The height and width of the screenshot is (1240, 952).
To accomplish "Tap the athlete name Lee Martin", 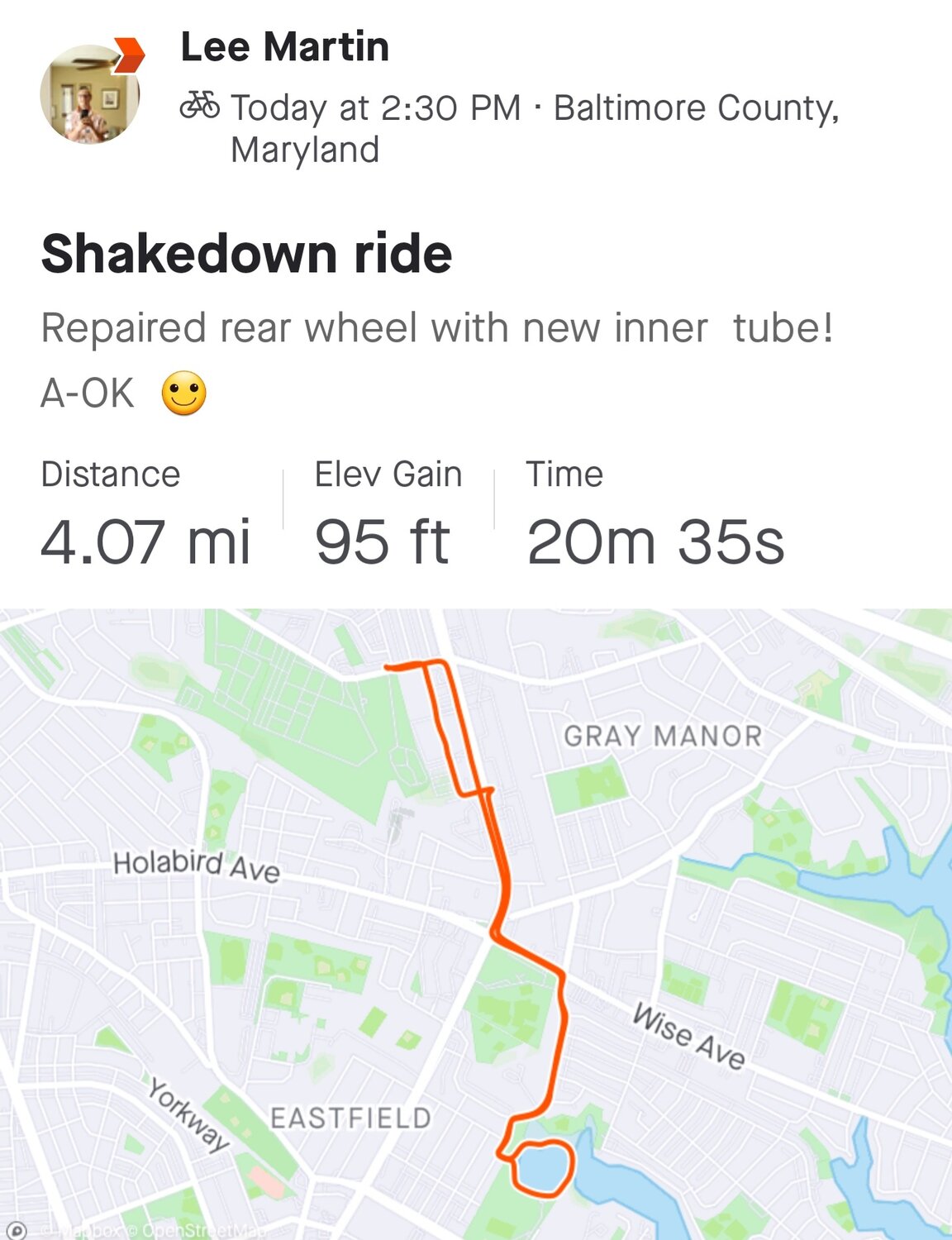I will point(284,47).
